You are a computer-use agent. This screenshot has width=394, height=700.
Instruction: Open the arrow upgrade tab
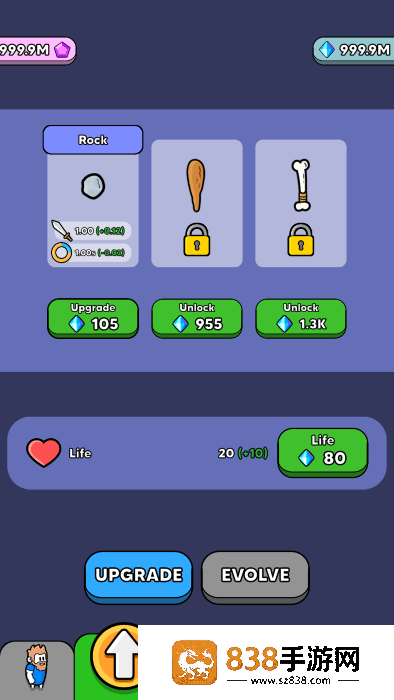(117, 663)
